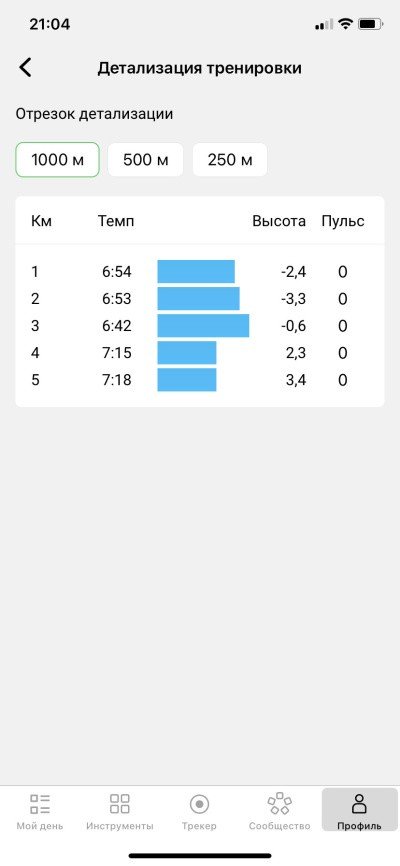400x866 pixels.
Task: Go back using the arrow icon
Action: (x=25, y=67)
